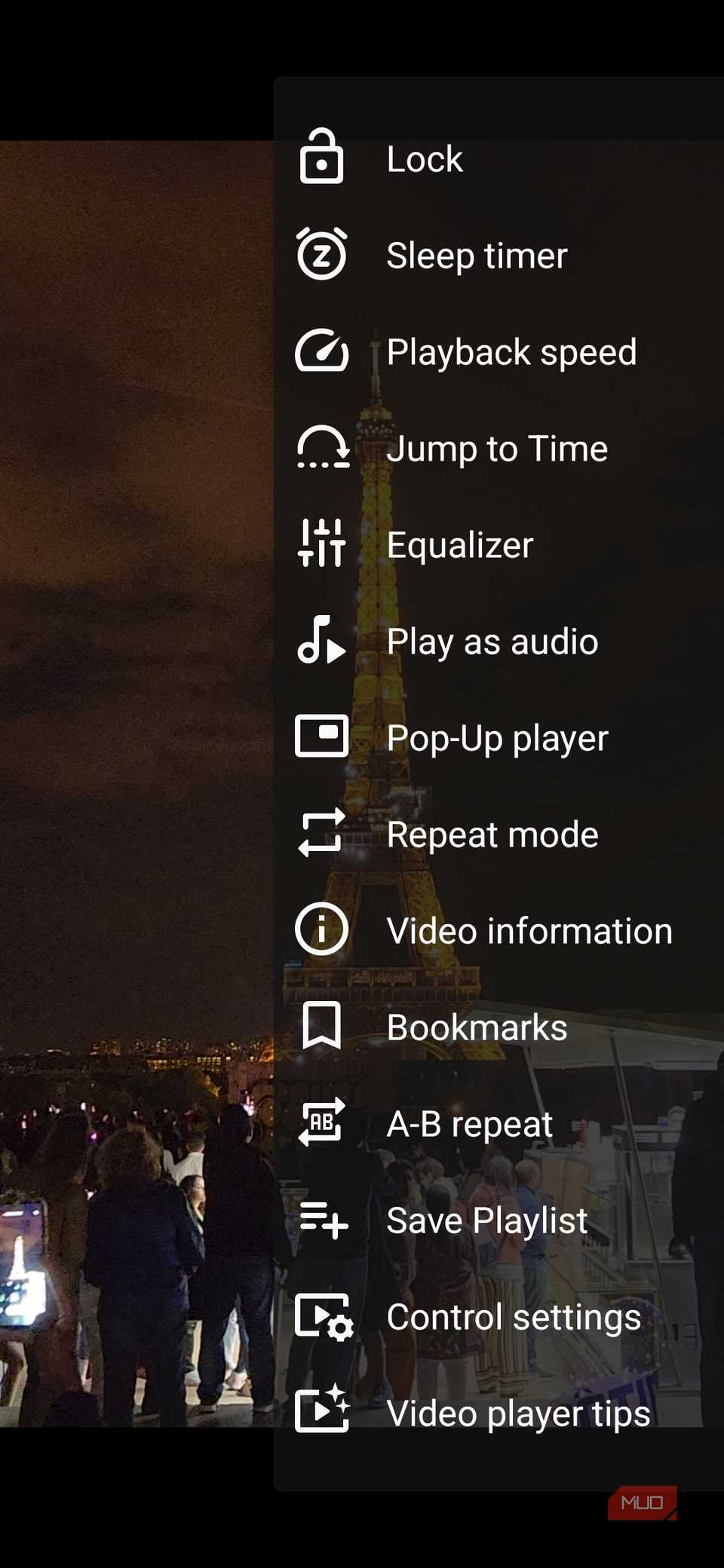
Task: Launch the Pop-Up player
Action: (496, 738)
